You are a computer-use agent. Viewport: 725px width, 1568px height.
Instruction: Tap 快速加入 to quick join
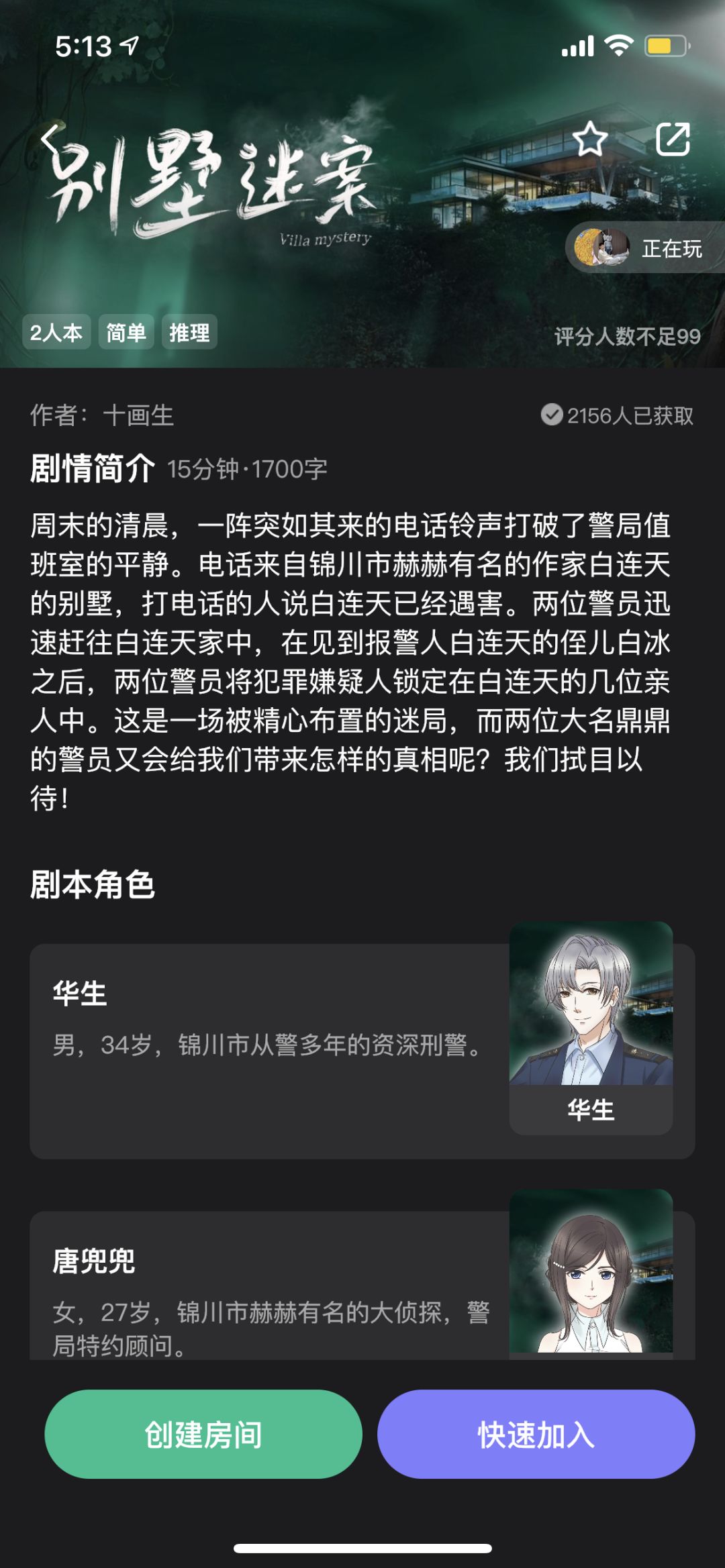(536, 1434)
